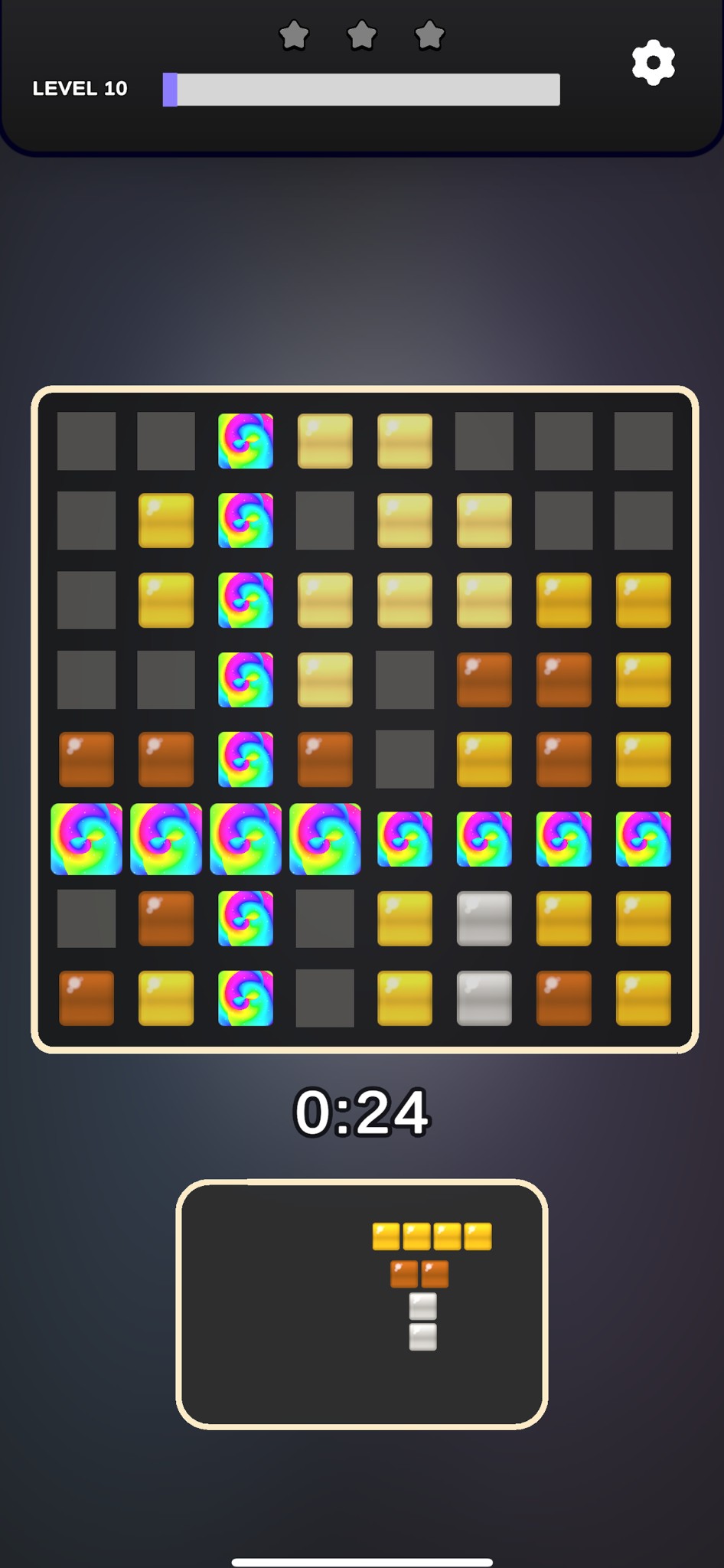The height and width of the screenshot is (1568, 724).
Task: Tap the large rainbow block starting the sixth row
Action: pyautogui.click(x=86, y=839)
